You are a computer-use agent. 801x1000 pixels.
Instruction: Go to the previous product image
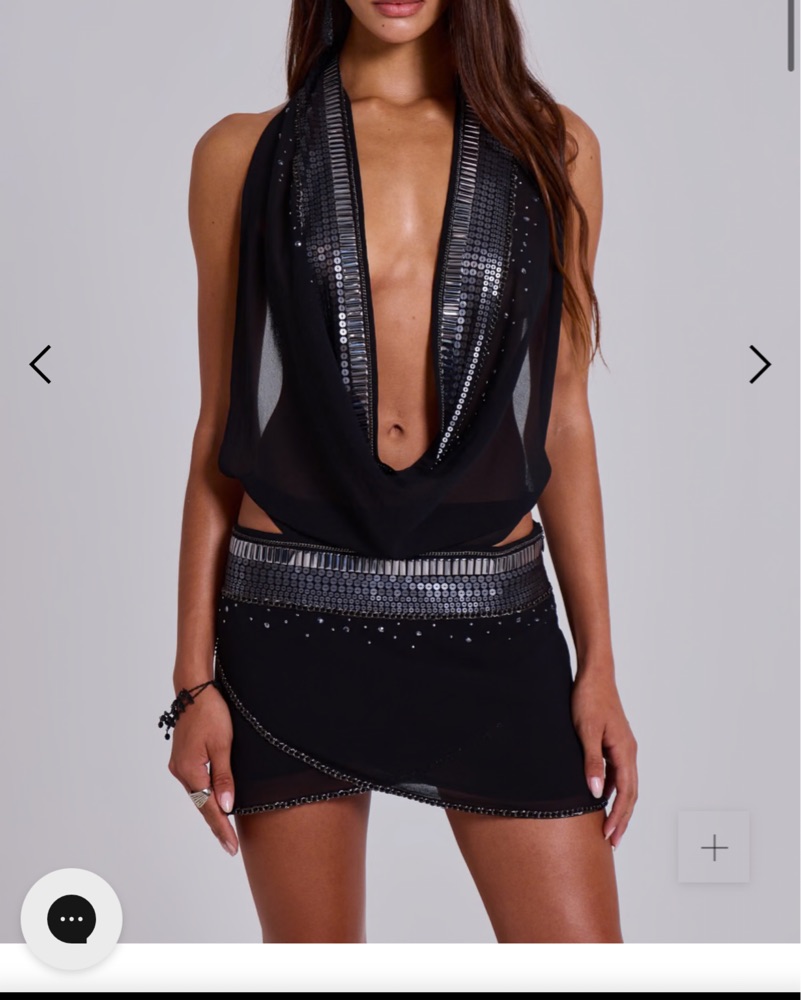(40, 365)
